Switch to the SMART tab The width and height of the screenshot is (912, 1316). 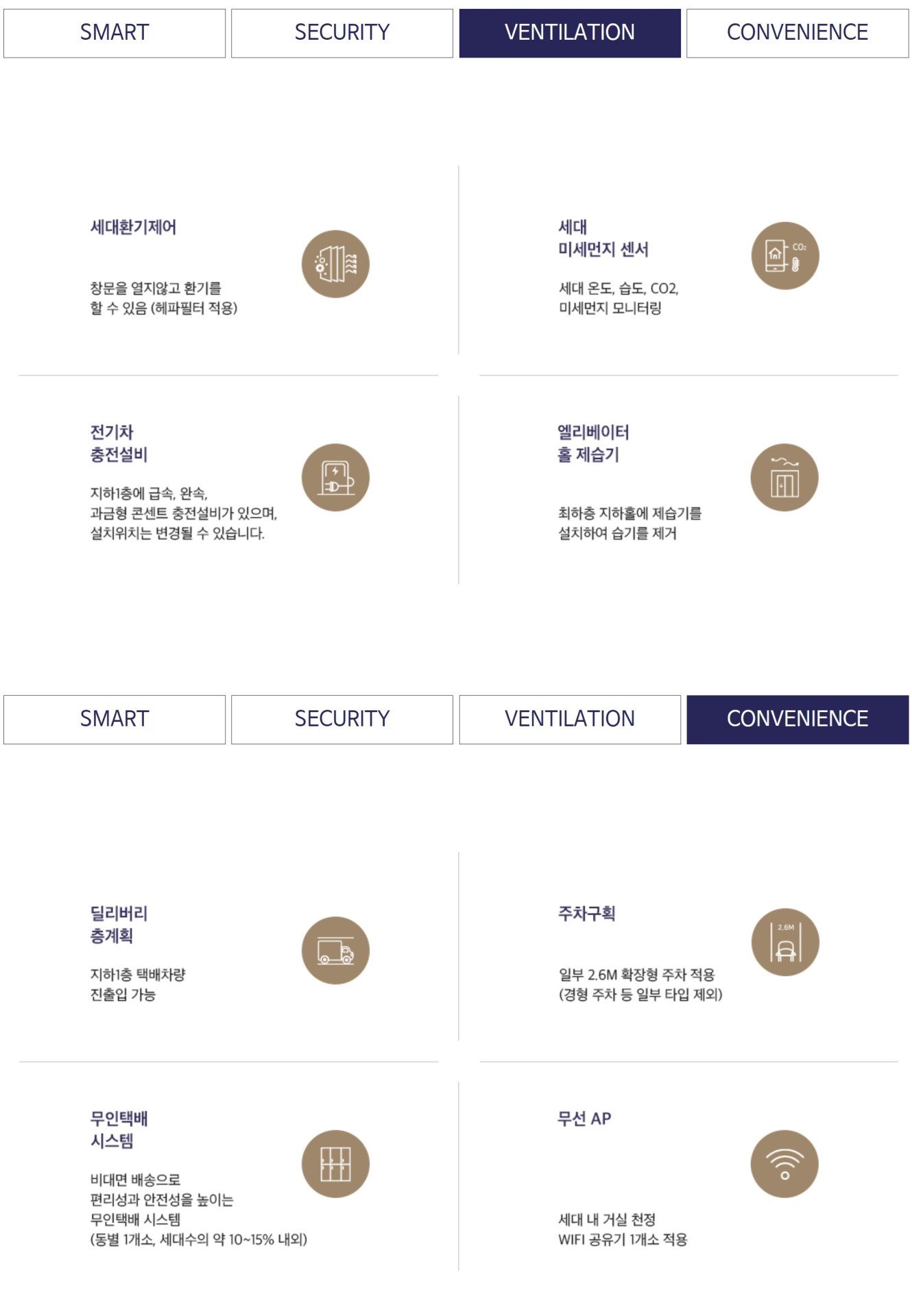[114, 32]
